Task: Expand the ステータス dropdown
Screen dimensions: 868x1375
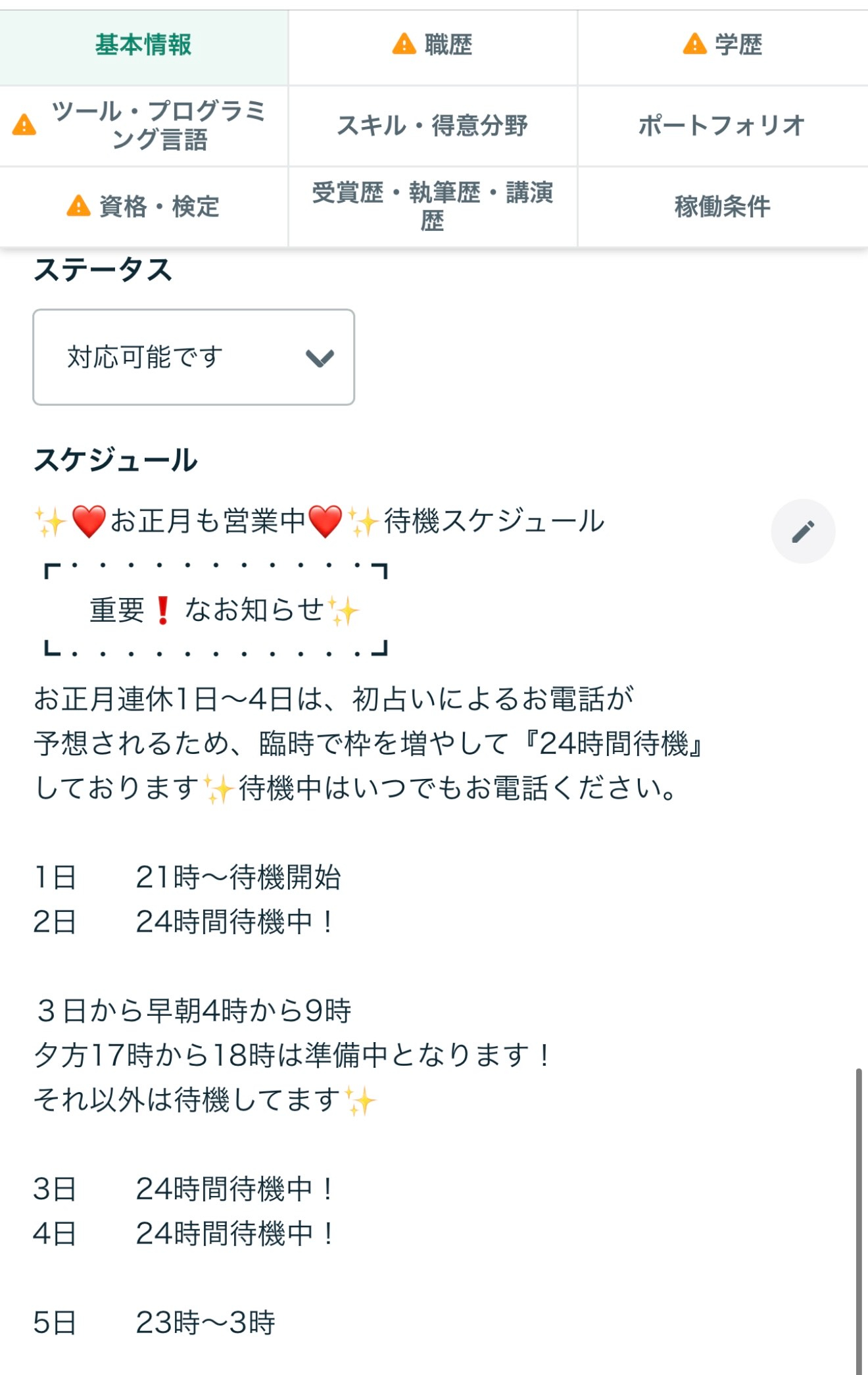Action: coord(194,357)
